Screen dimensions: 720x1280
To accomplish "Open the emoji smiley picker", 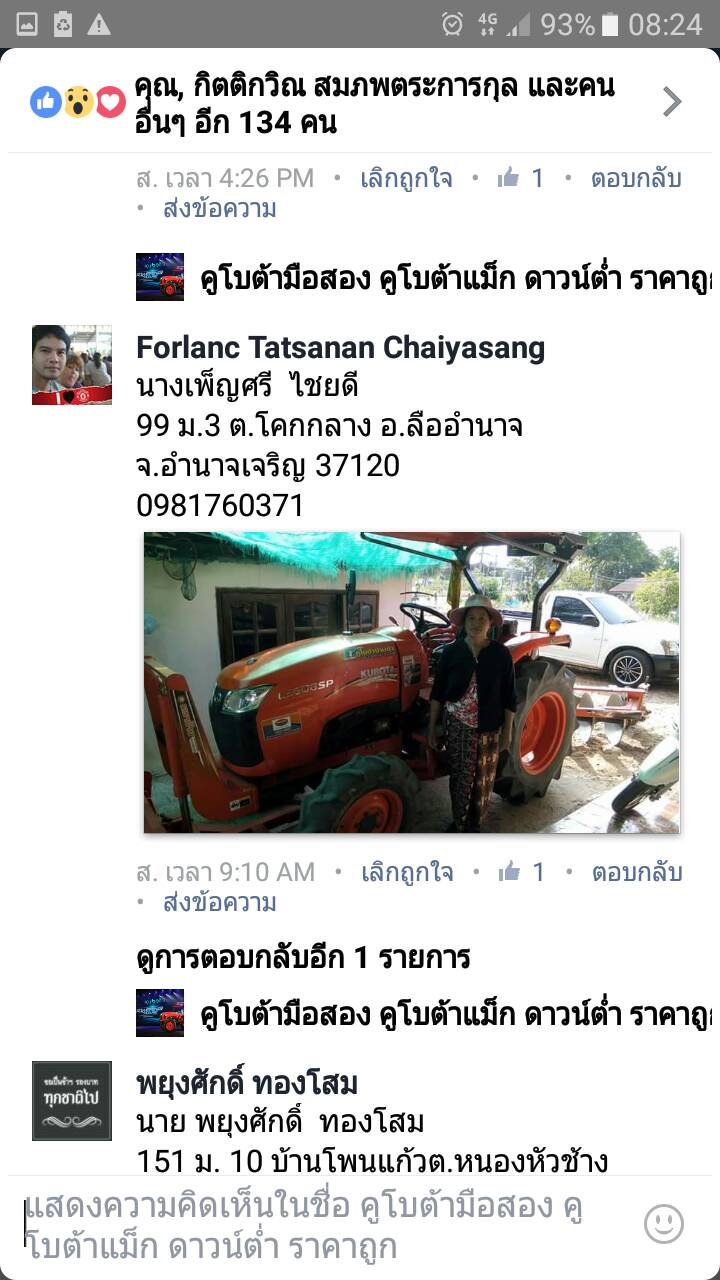I will (x=663, y=1224).
